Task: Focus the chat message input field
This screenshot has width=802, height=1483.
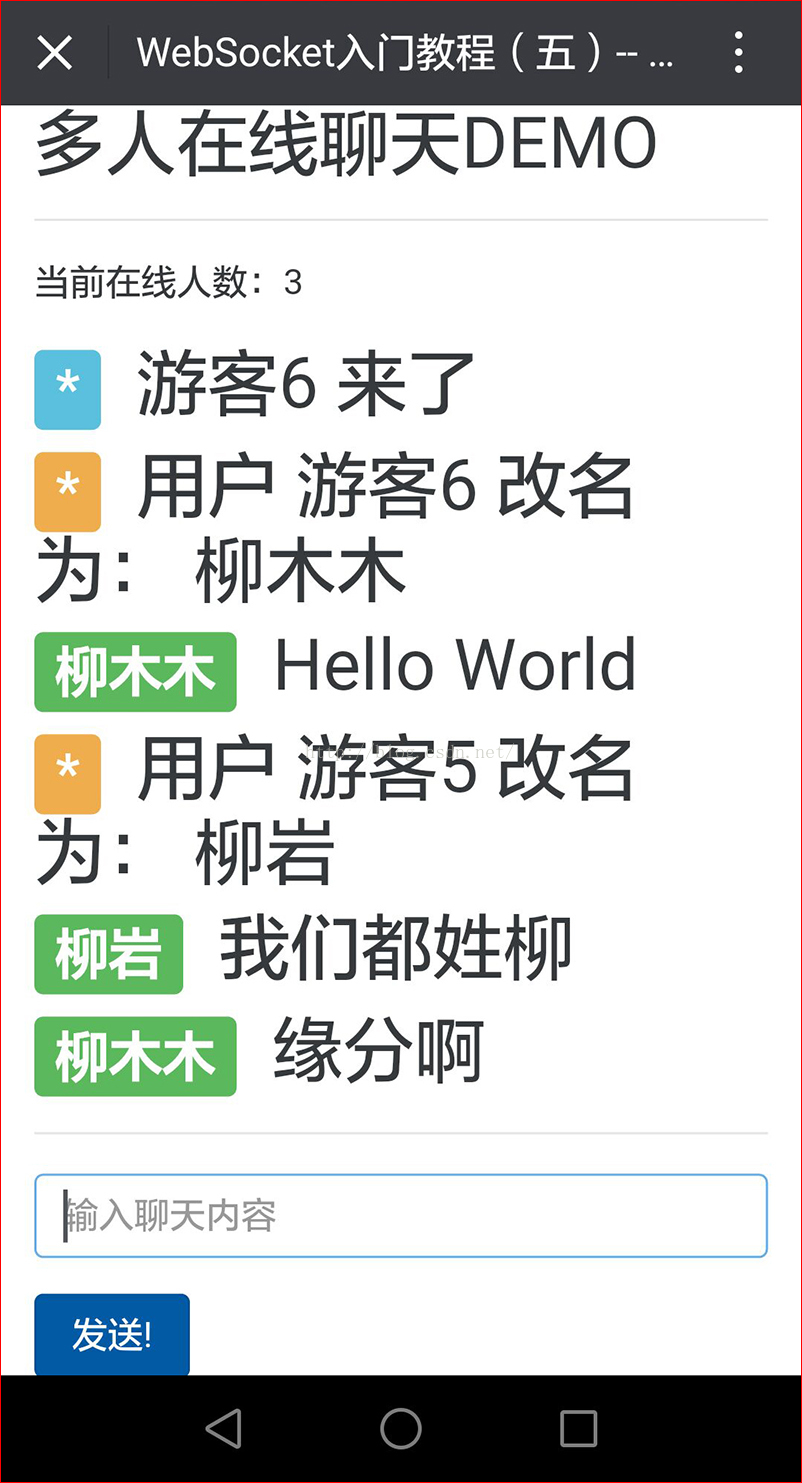Action: point(400,1215)
